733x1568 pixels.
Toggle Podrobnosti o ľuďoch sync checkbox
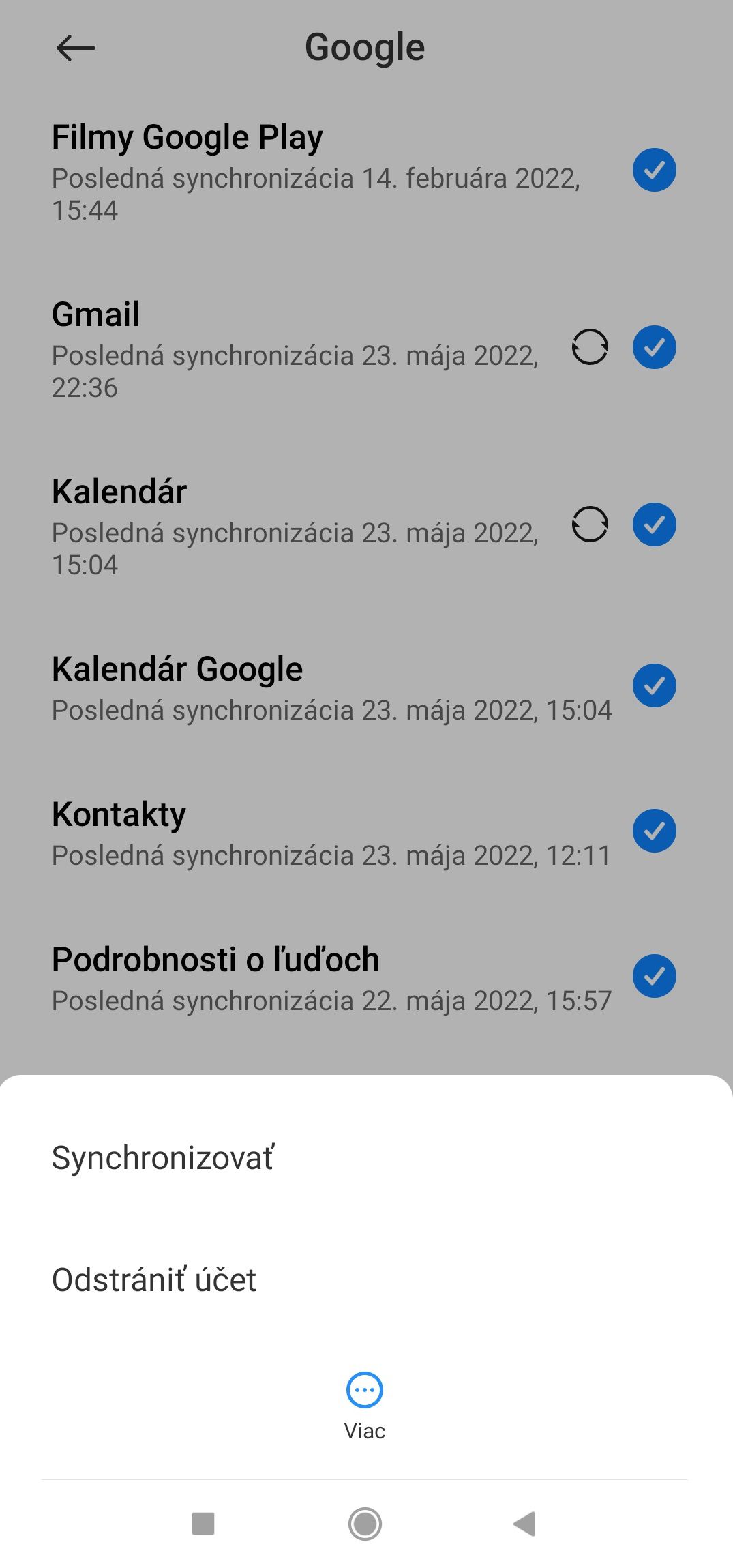pyautogui.click(x=654, y=976)
